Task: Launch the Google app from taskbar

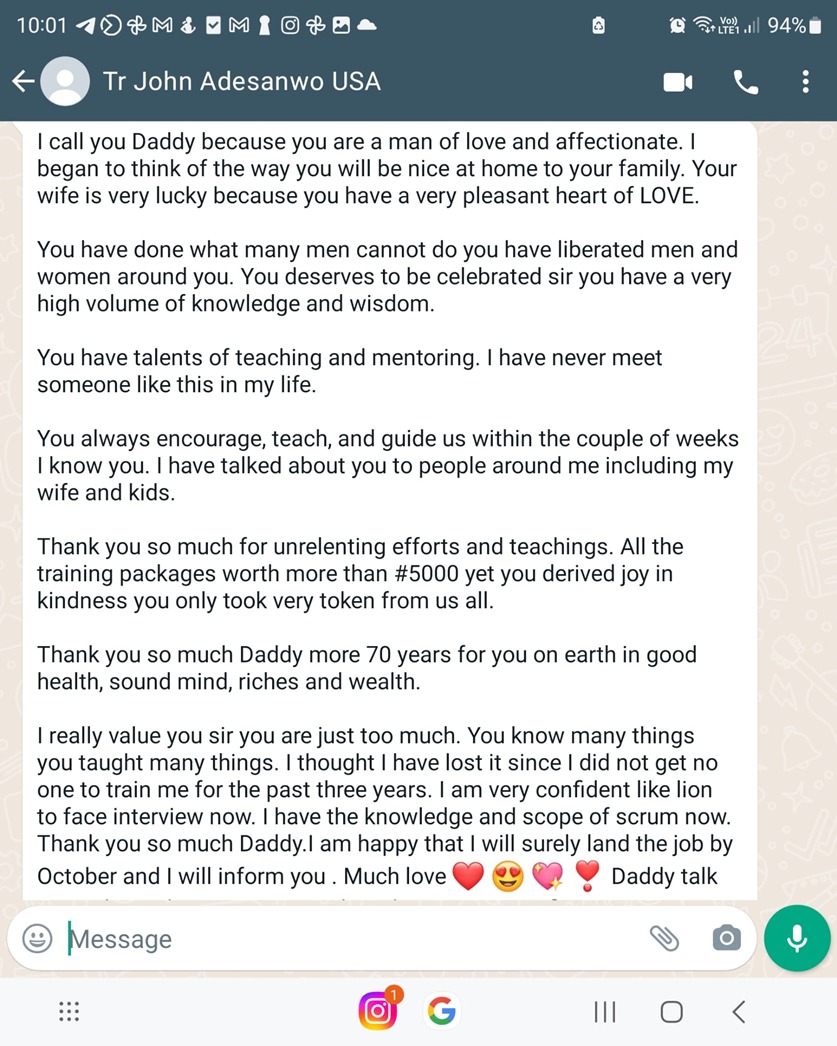Action: point(441,1012)
